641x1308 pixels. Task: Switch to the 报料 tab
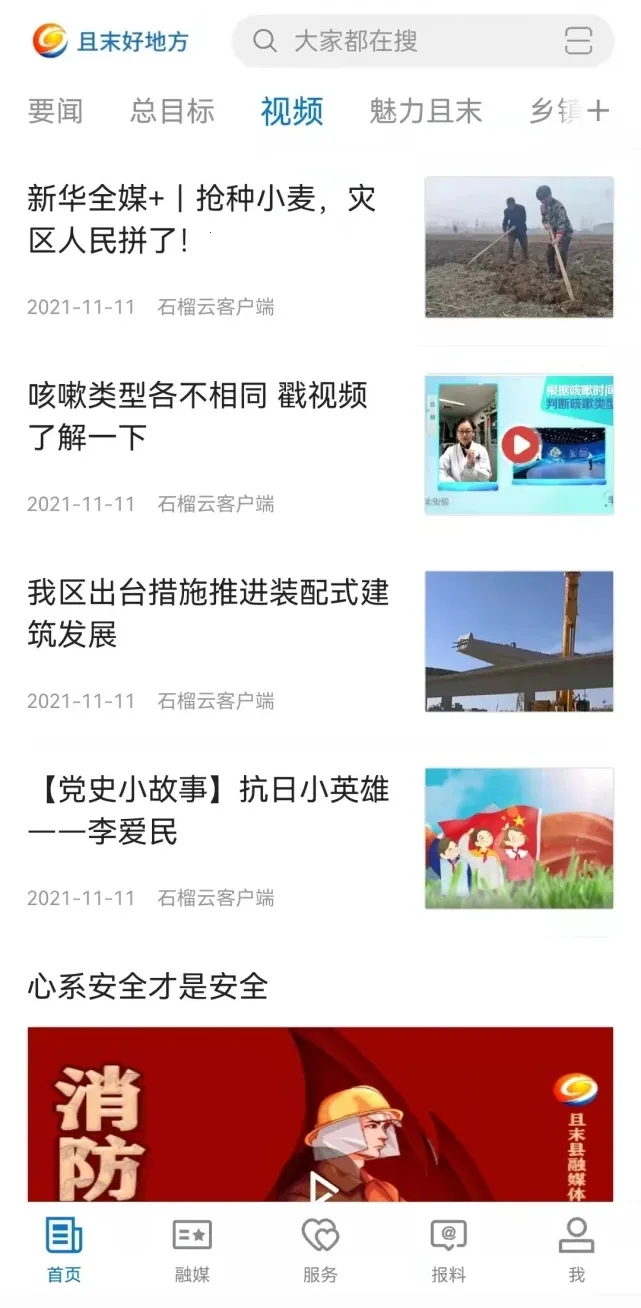(x=448, y=1249)
